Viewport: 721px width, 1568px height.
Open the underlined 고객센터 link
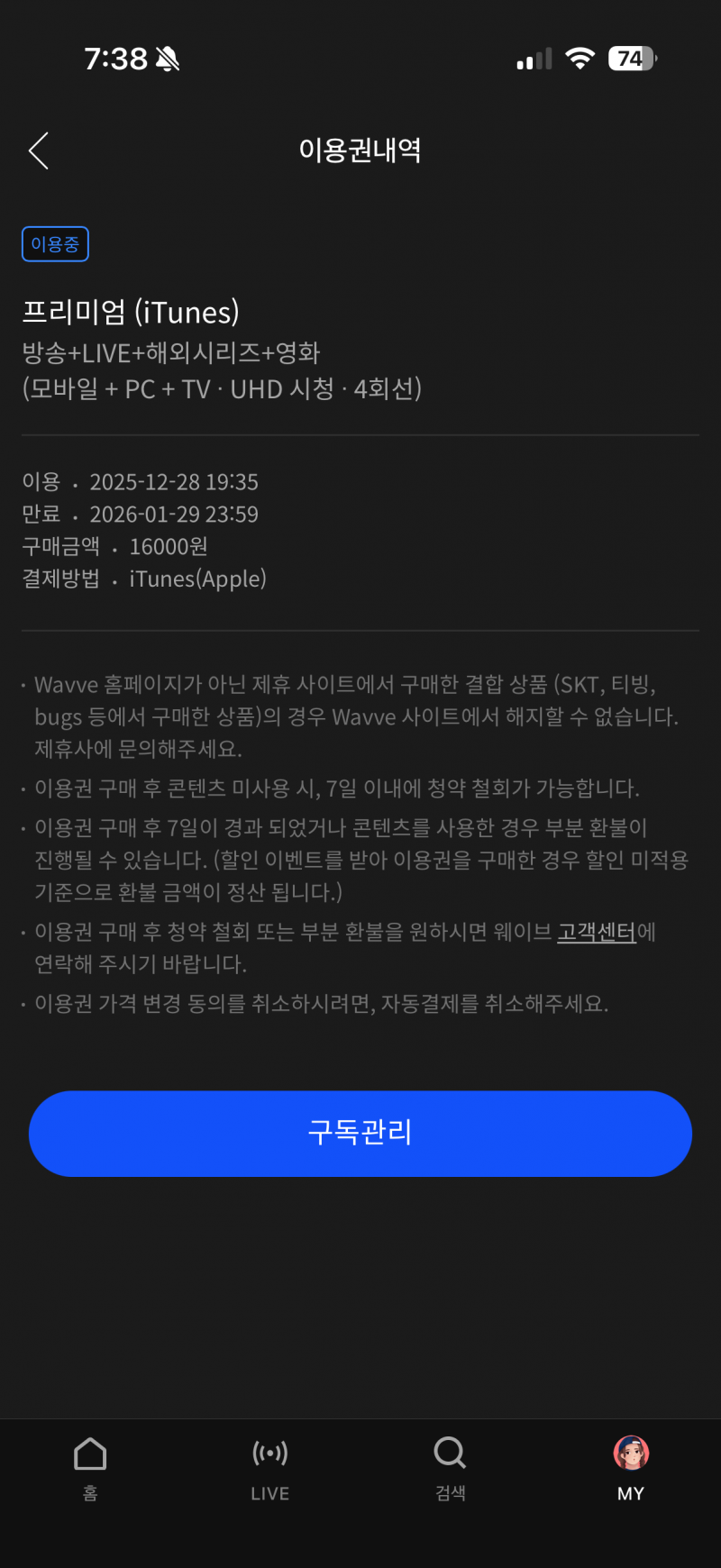click(x=596, y=935)
